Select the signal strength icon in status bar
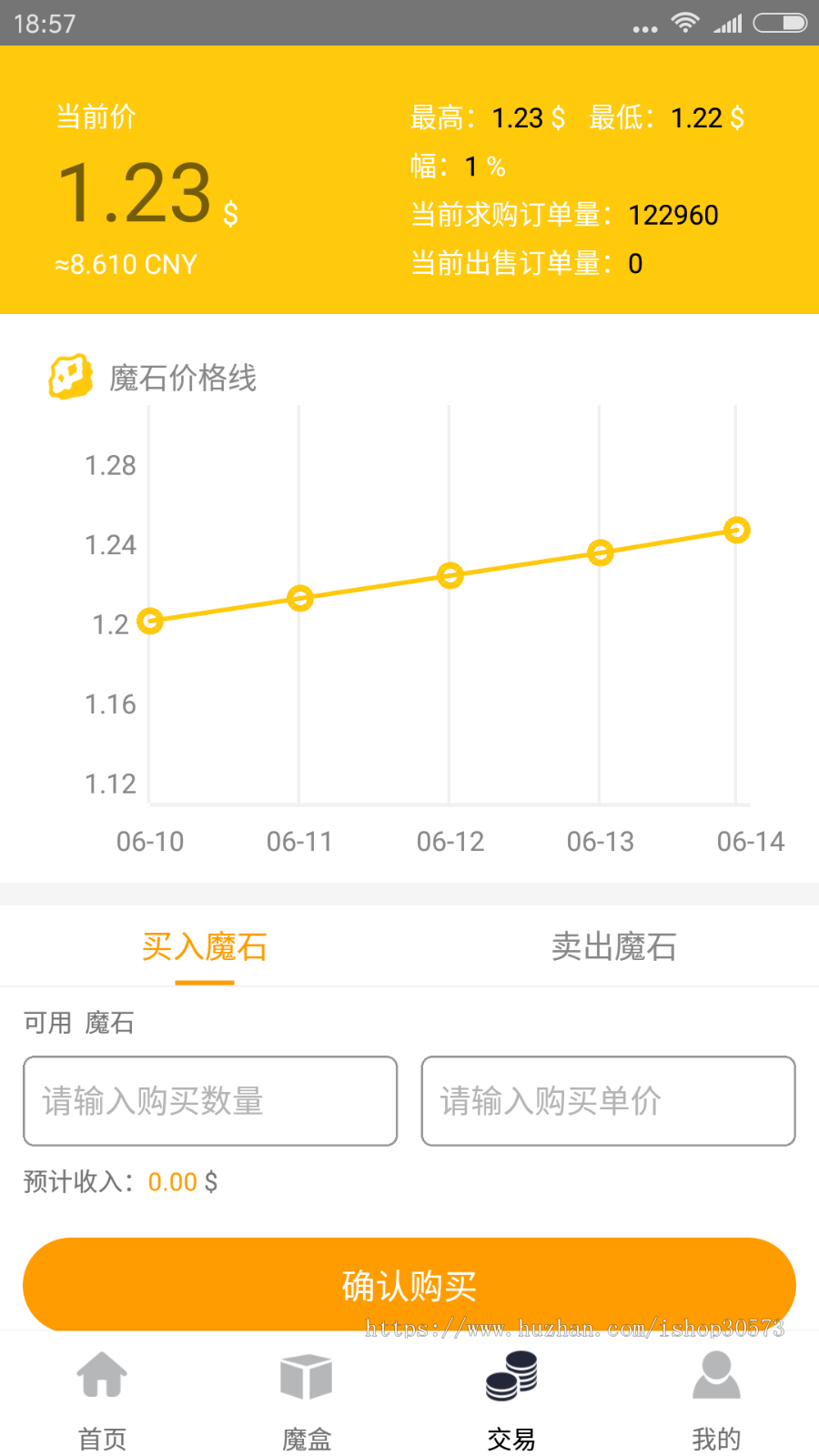 coord(731,24)
